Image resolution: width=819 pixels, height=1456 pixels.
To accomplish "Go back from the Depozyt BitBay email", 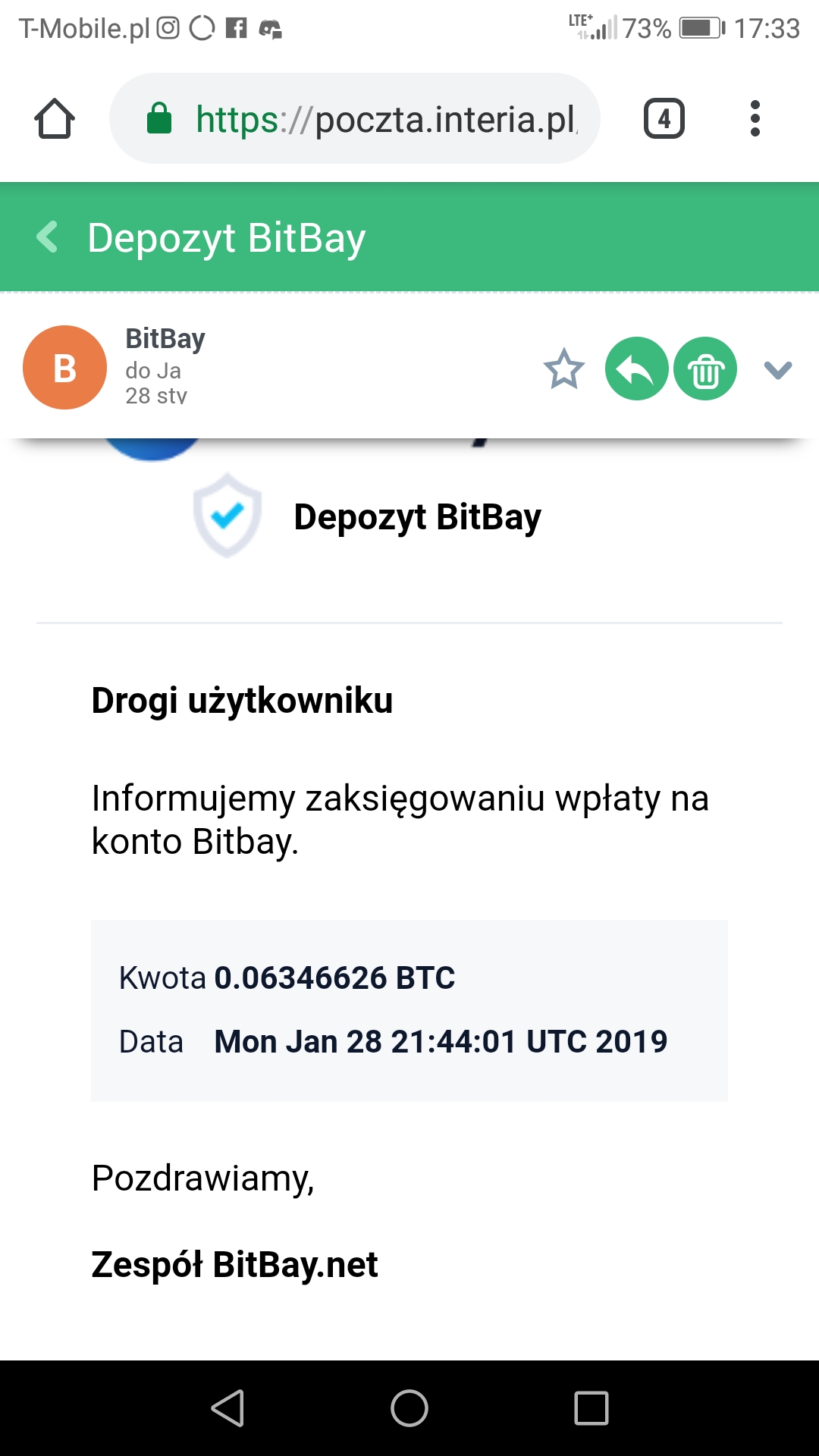I will (48, 237).
